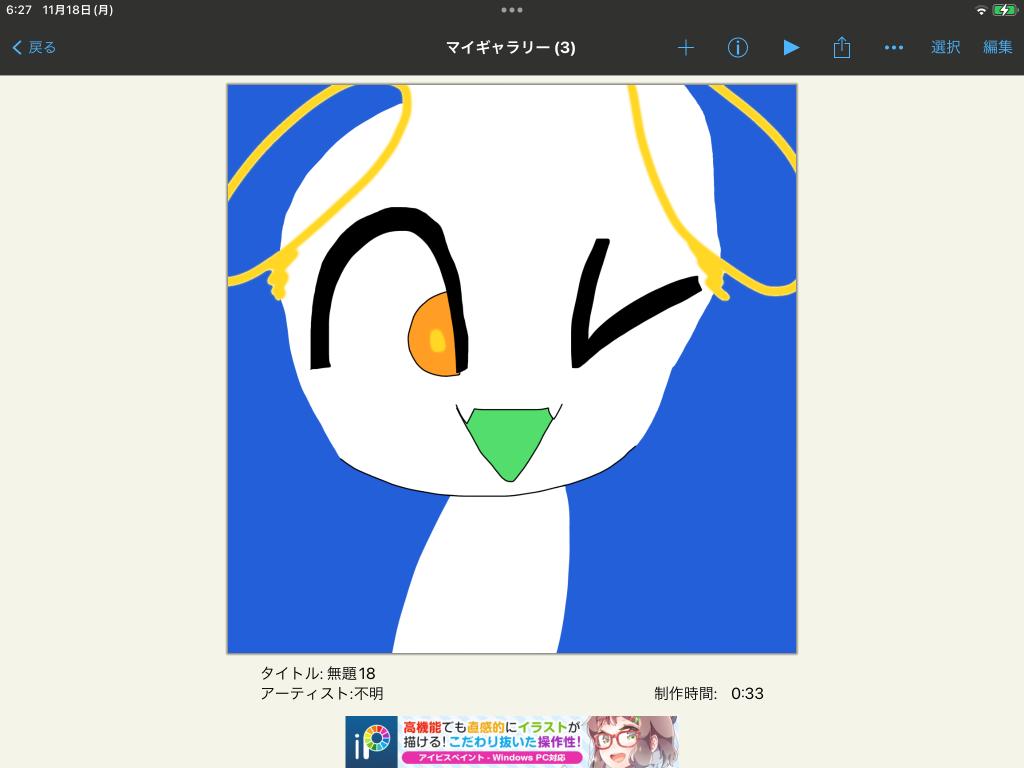Viewport: 1024px width, 768px height.
Task: Open the more options ellipsis menu
Action: click(894, 47)
